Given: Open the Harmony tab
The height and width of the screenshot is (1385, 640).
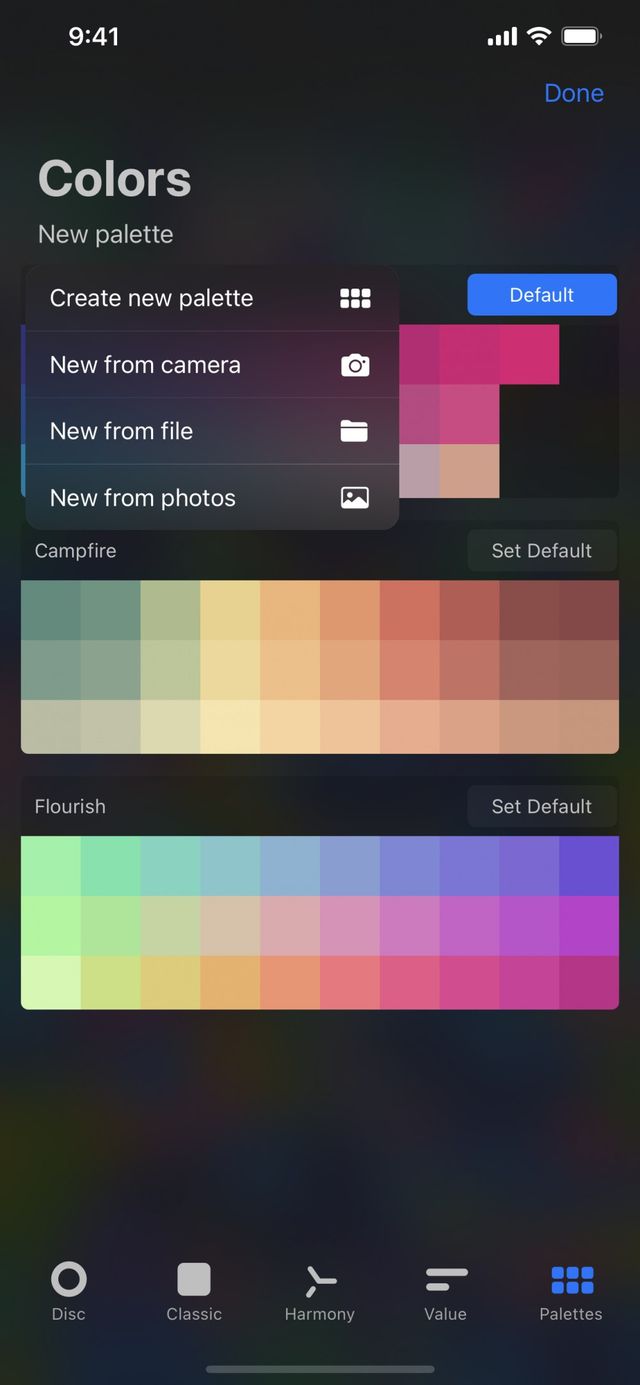Looking at the screenshot, I should click(x=319, y=1291).
